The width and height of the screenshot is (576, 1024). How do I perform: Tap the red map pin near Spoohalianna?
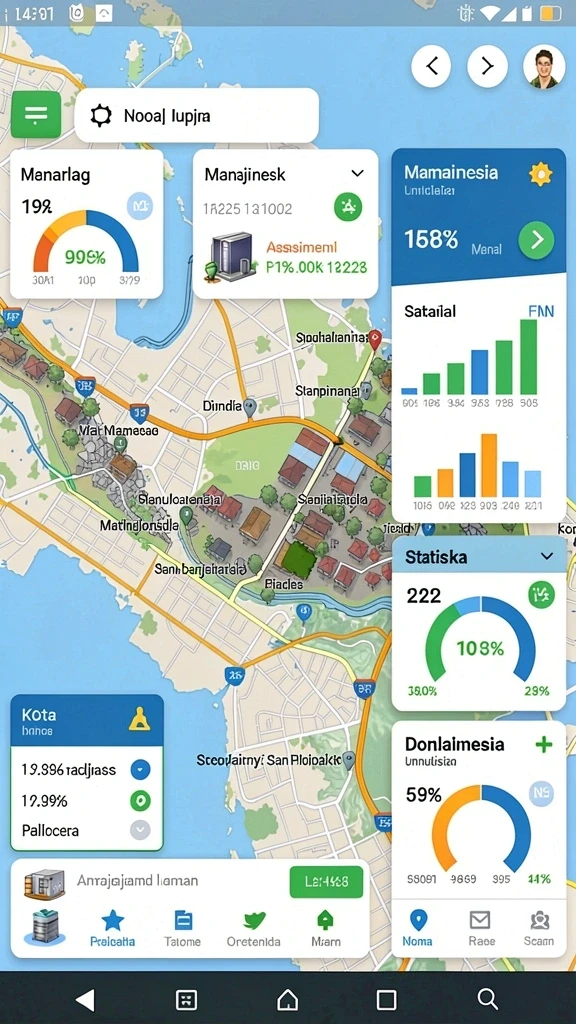tap(375, 340)
